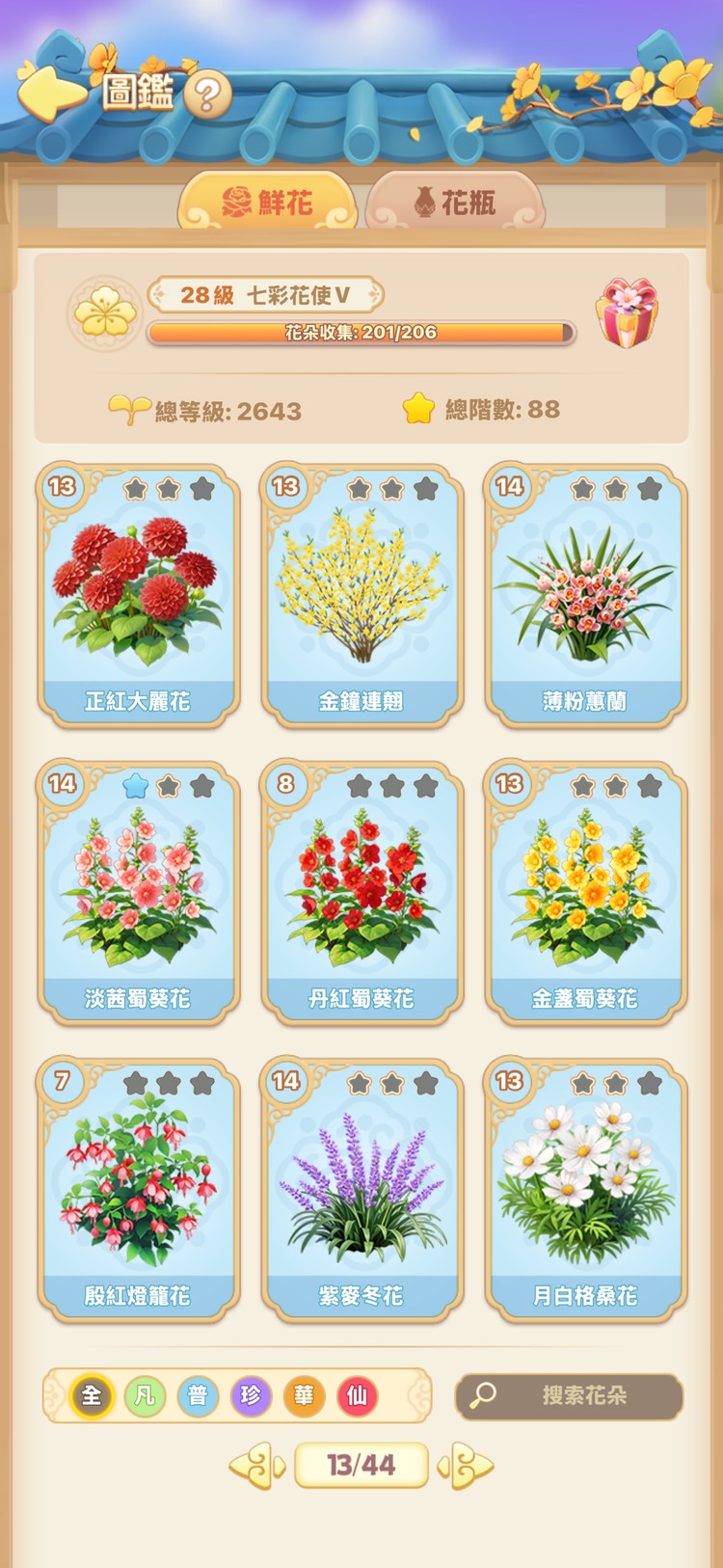Tap the yellow flower emblem badge
The image size is (723, 1568).
[x=104, y=311]
